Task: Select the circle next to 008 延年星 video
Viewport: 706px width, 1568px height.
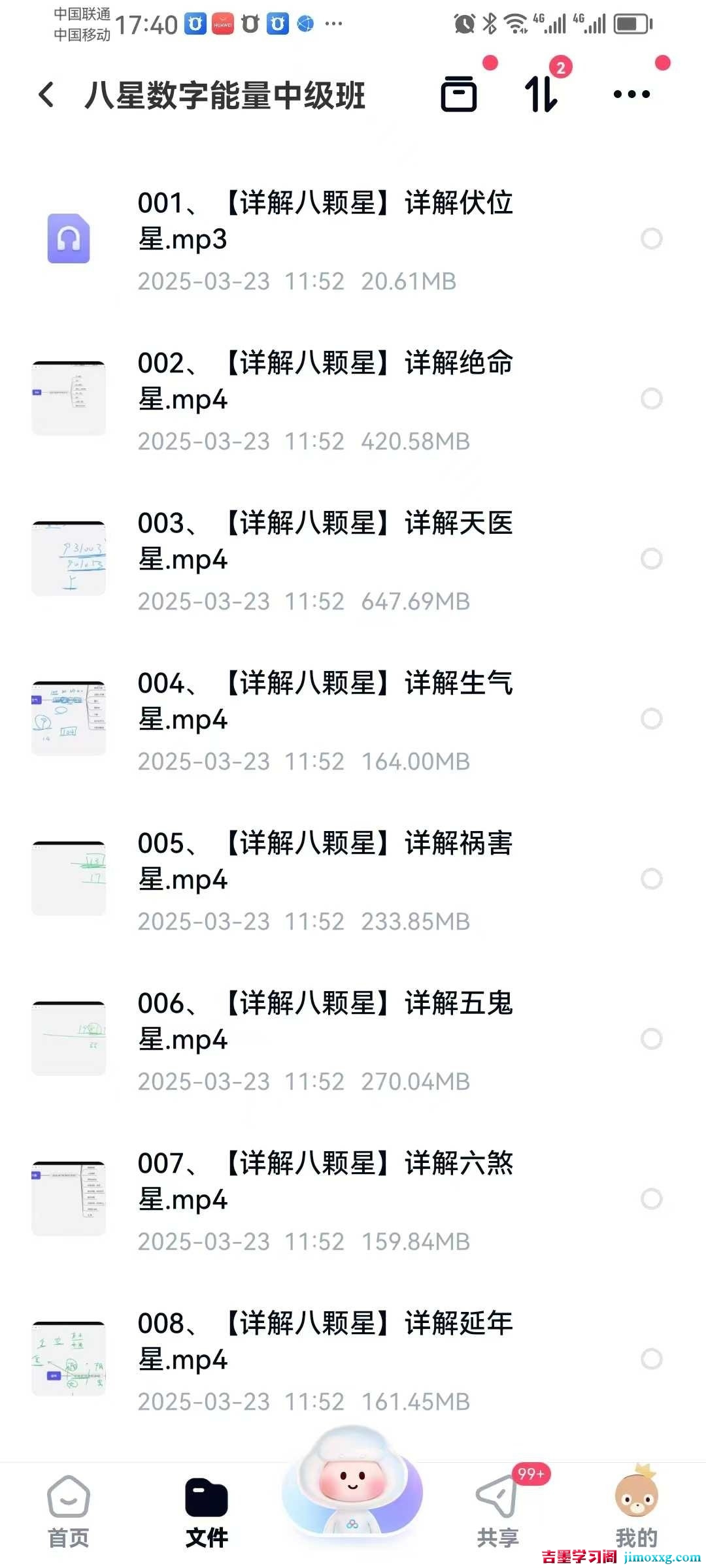Action: (x=650, y=1359)
